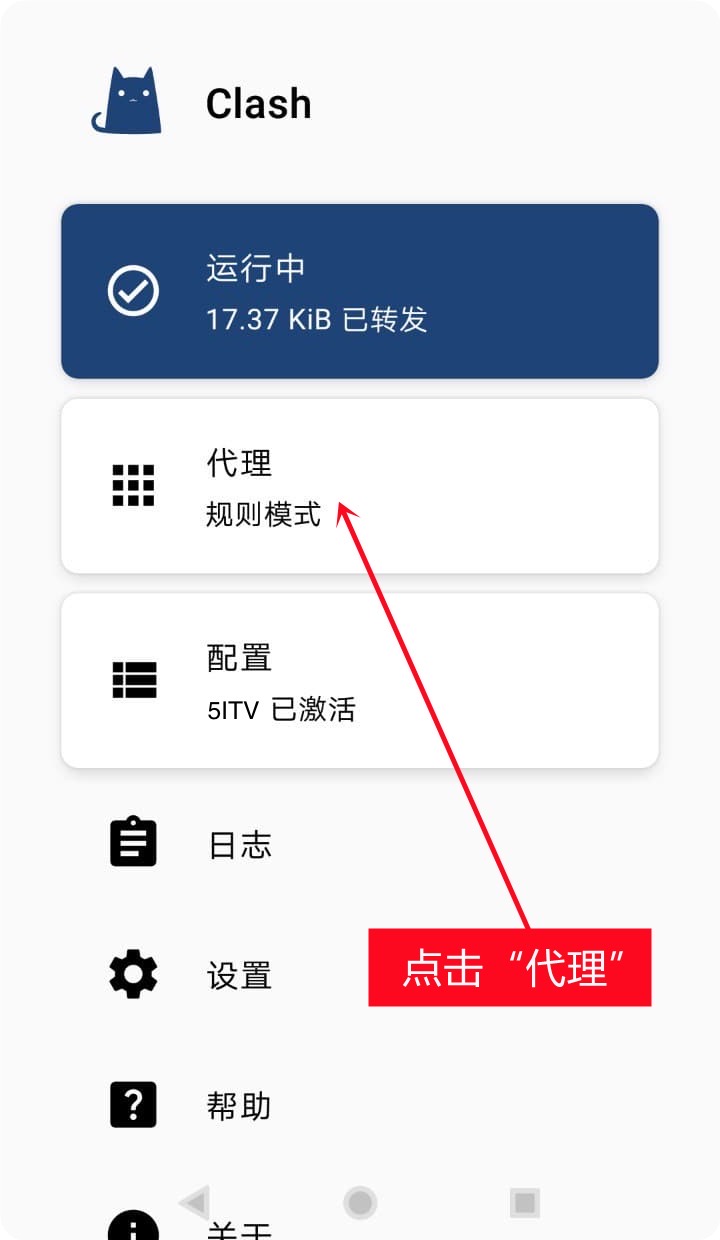Viewport: 720px width, 1240px height.
Task: Open the 帮助 help row
Action: (x=240, y=1105)
